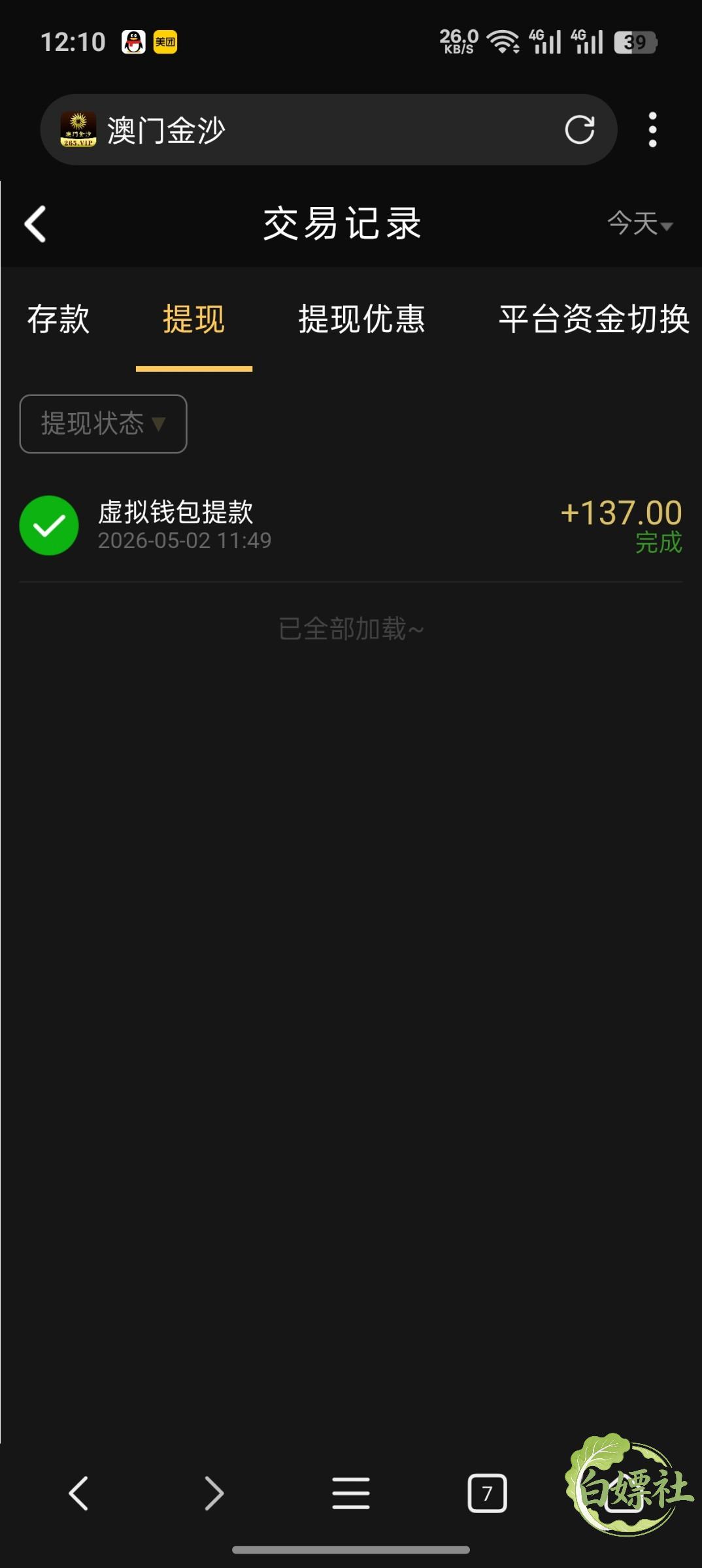This screenshot has width=702, height=1568.
Task: Open the 平台资金切换 tab
Action: click(x=594, y=319)
